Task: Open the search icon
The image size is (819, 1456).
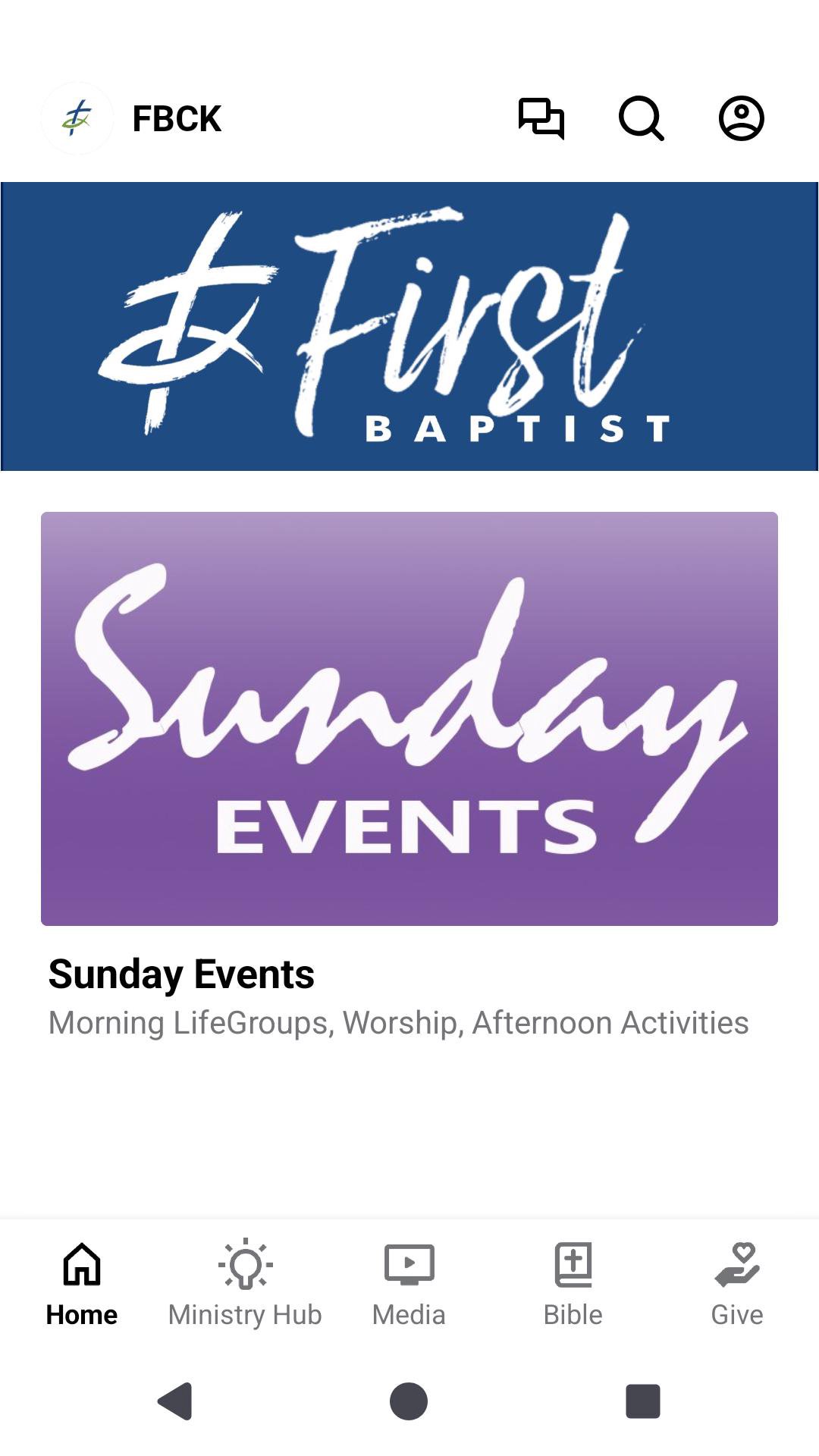Action: (x=641, y=118)
